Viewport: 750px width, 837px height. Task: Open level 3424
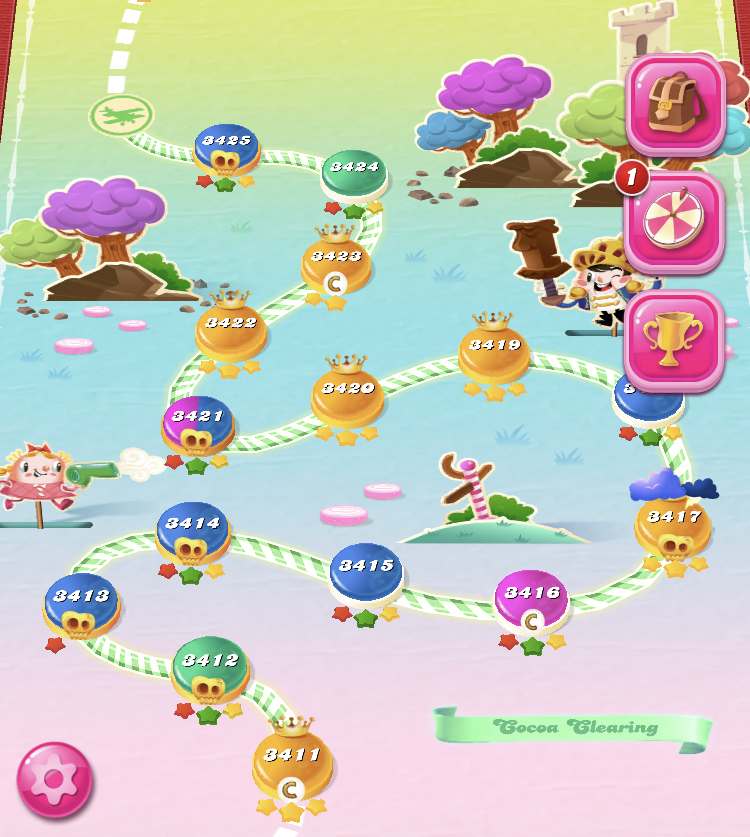354,175
